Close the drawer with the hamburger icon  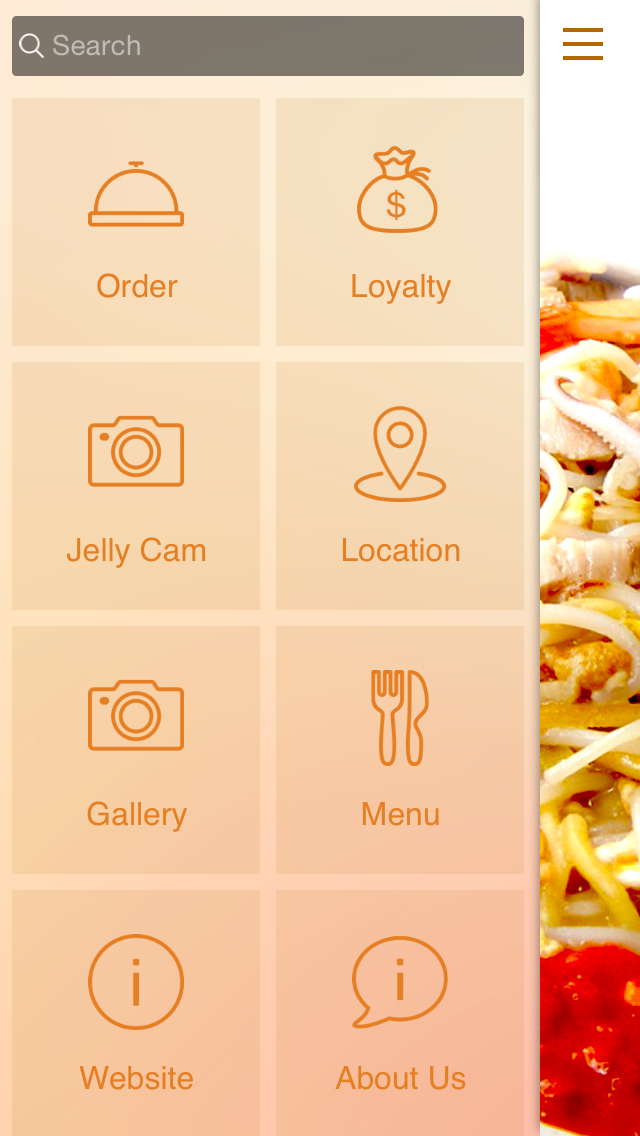click(582, 44)
